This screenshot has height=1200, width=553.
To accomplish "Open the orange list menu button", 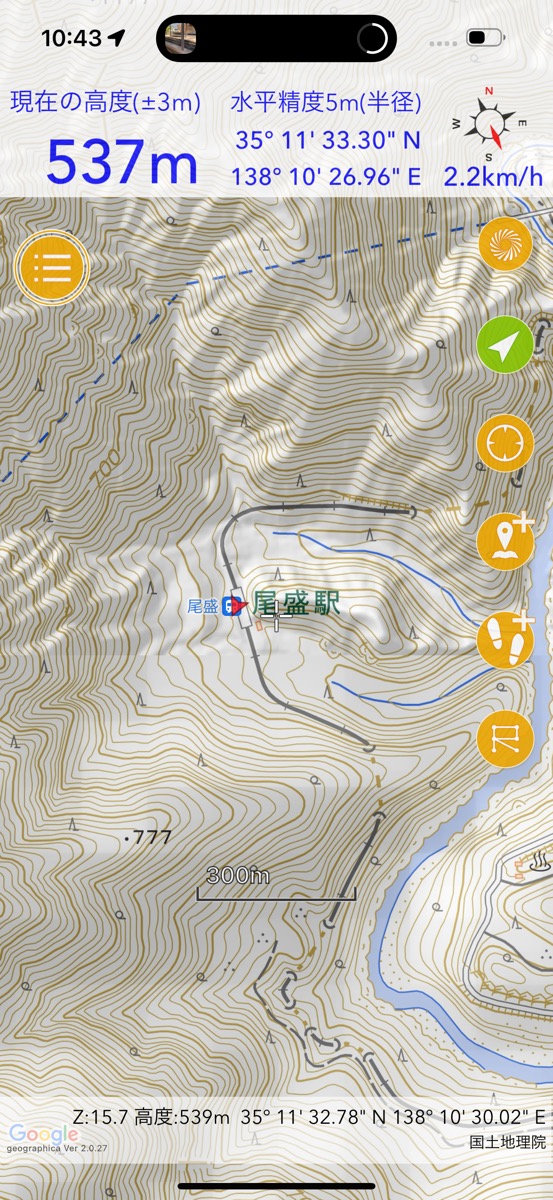I will click(x=53, y=266).
